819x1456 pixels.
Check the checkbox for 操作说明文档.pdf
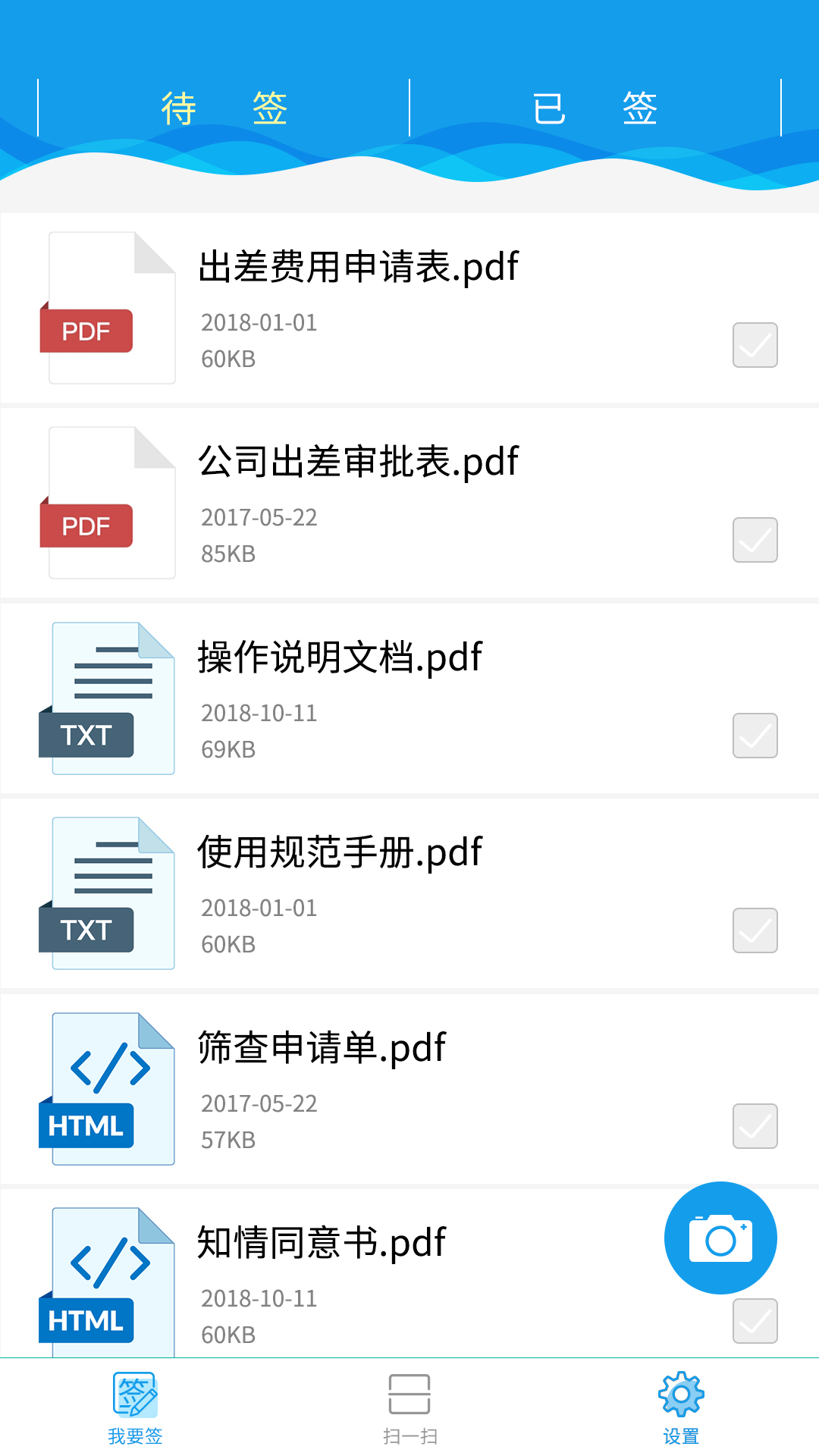754,736
